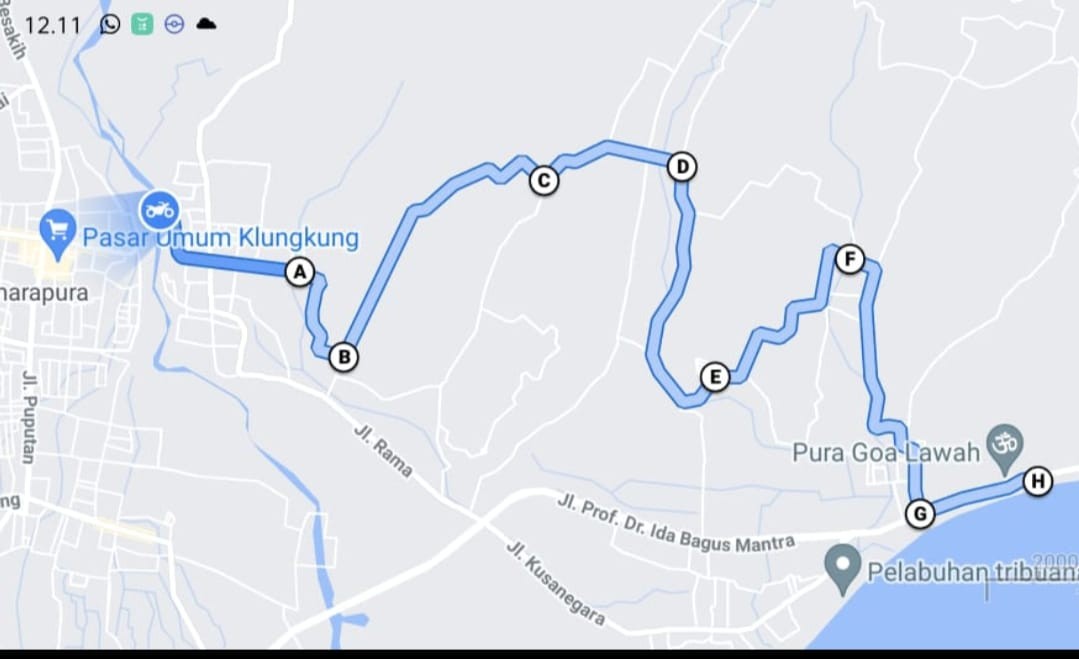Tap route stop marker C
Image resolution: width=1079 pixels, height=659 pixels.
(x=543, y=180)
